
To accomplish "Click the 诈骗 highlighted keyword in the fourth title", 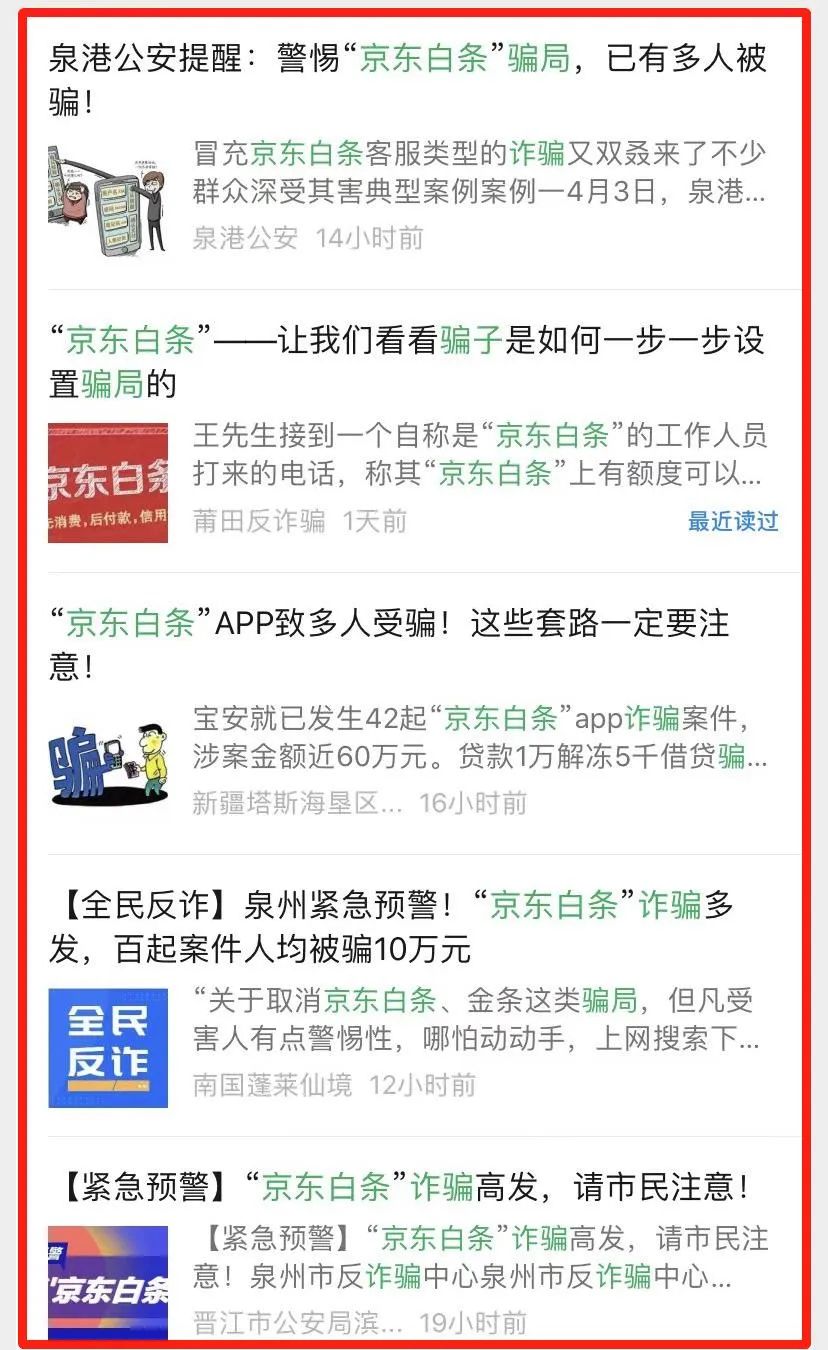I will (x=671, y=903).
